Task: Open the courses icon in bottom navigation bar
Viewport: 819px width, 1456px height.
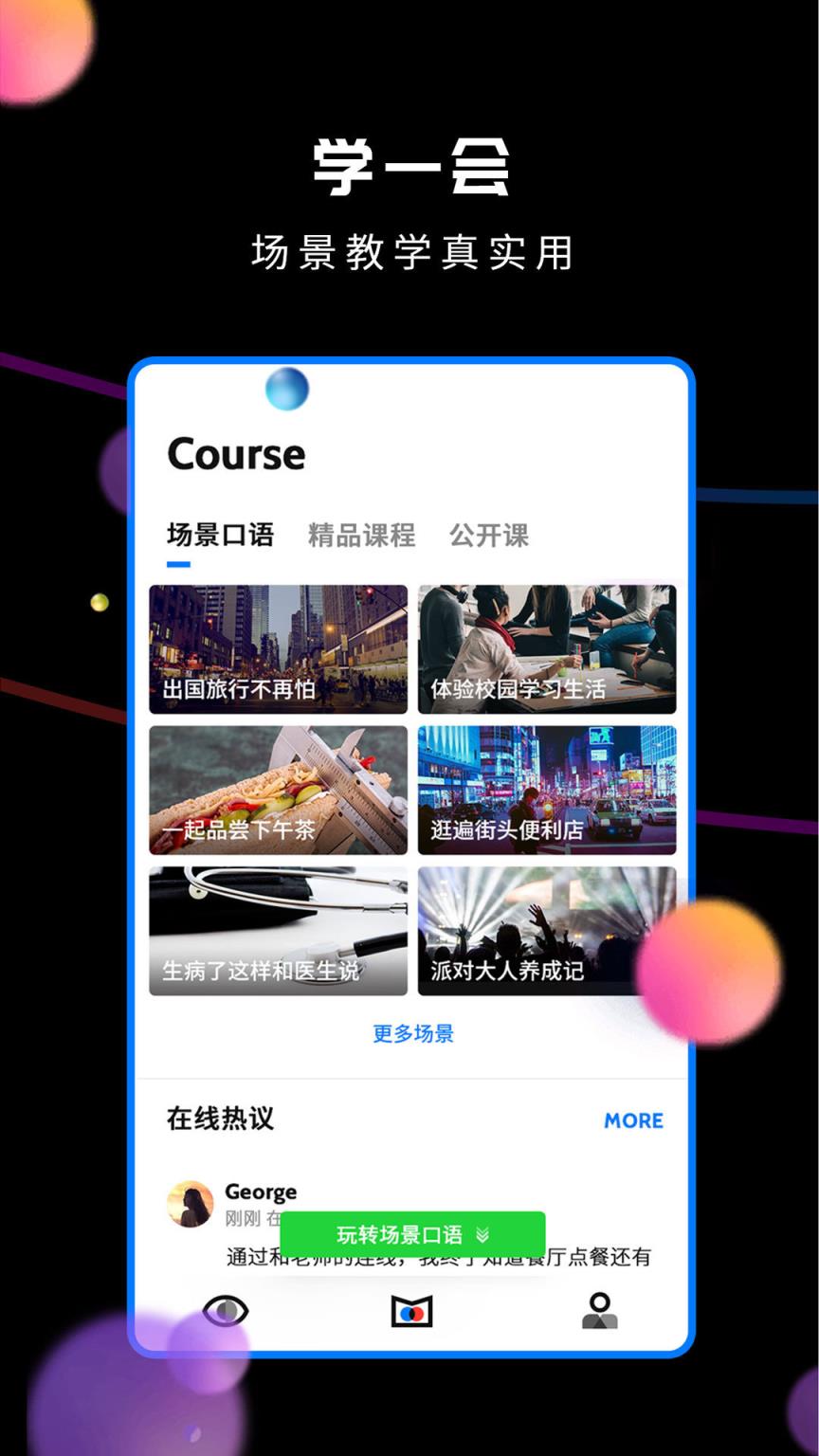Action: pos(411,1310)
